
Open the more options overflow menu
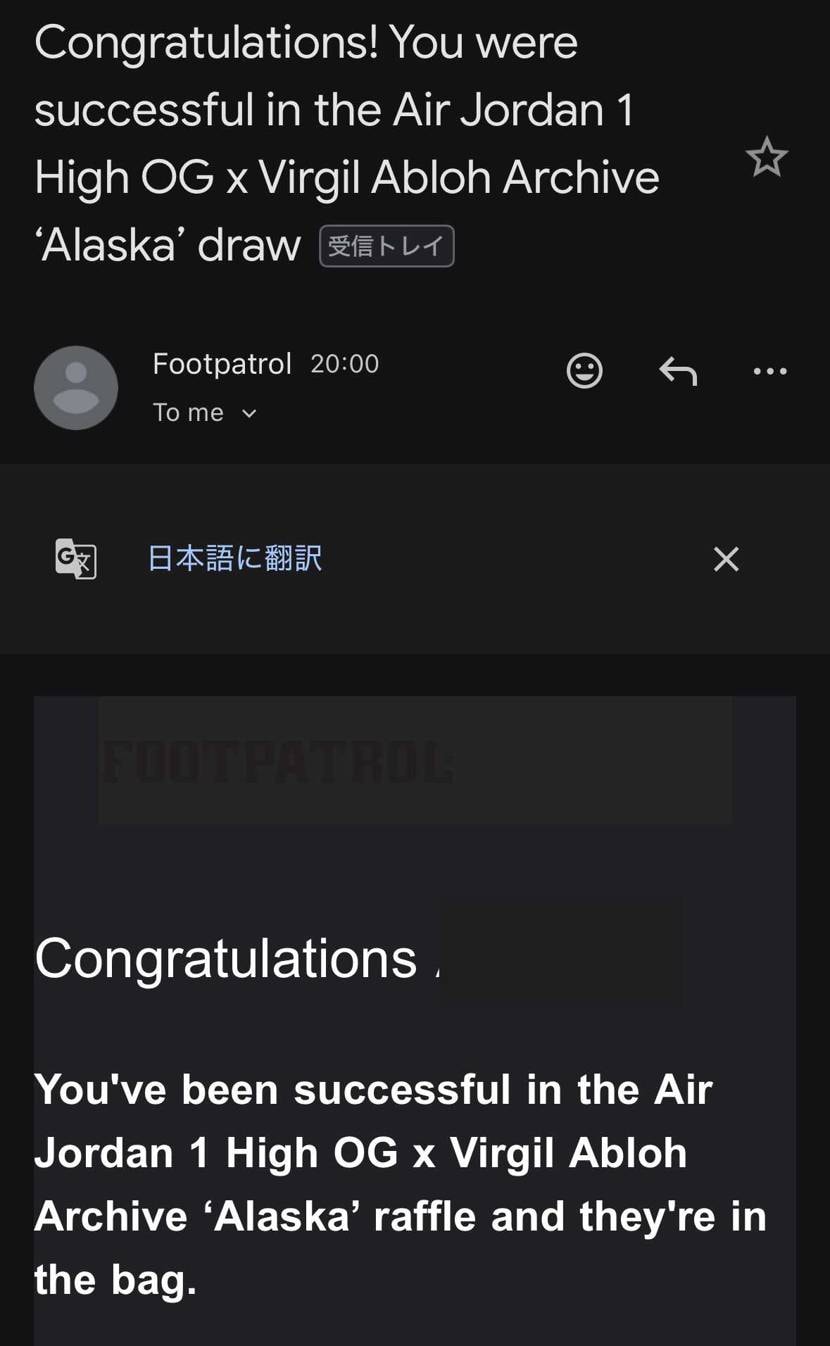coord(769,371)
